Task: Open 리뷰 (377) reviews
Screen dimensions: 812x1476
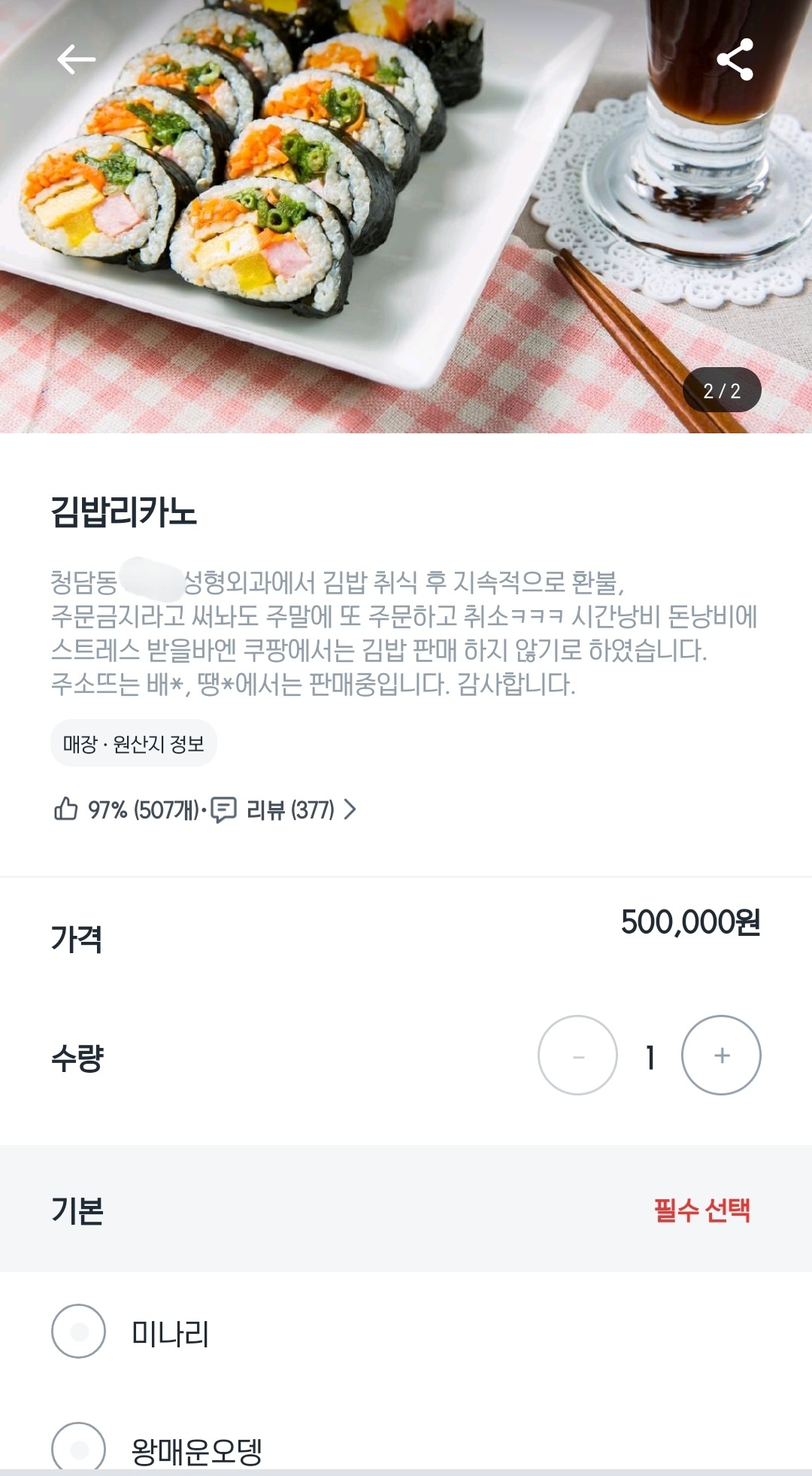Action: click(289, 810)
